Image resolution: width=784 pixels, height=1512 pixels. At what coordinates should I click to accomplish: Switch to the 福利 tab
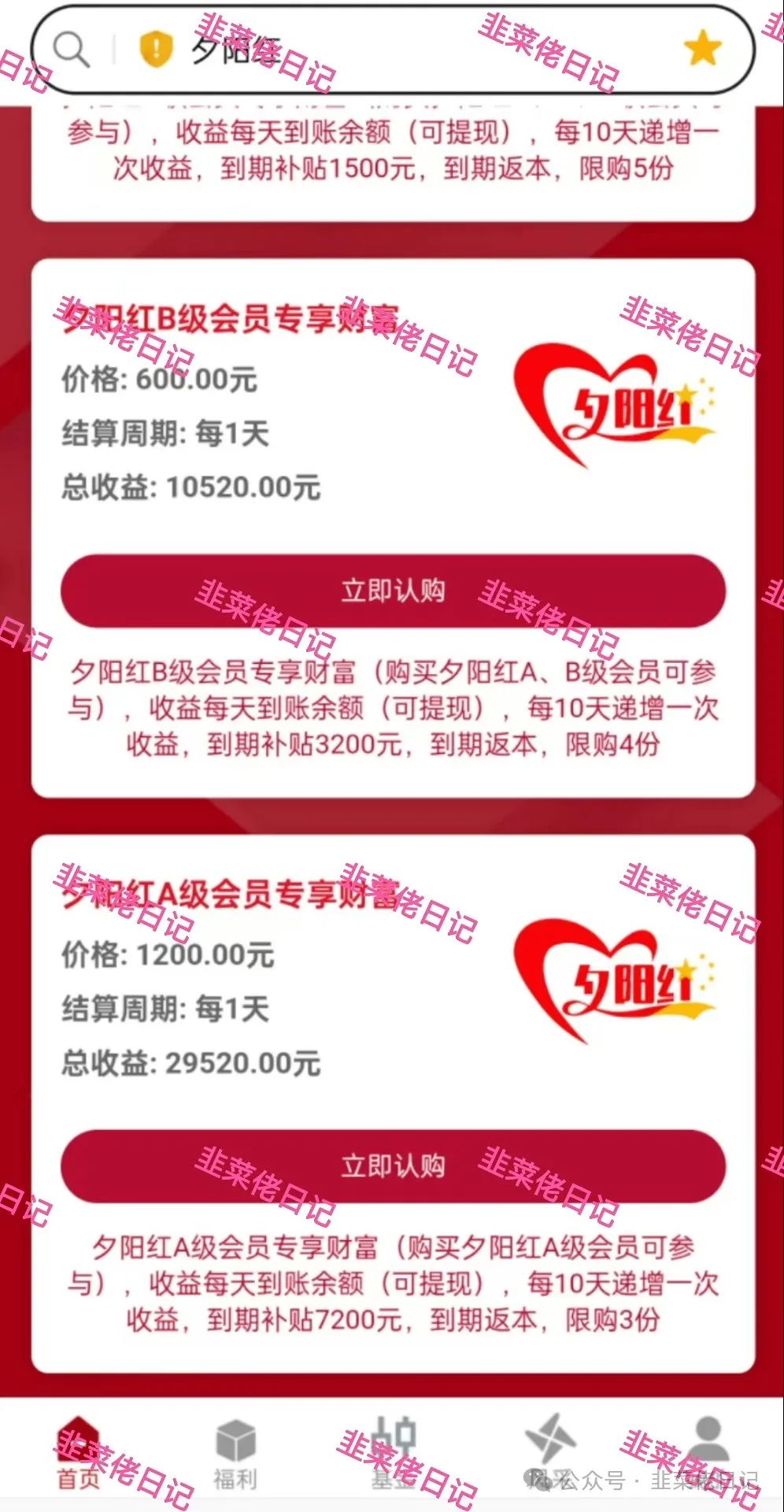point(235,1457)
